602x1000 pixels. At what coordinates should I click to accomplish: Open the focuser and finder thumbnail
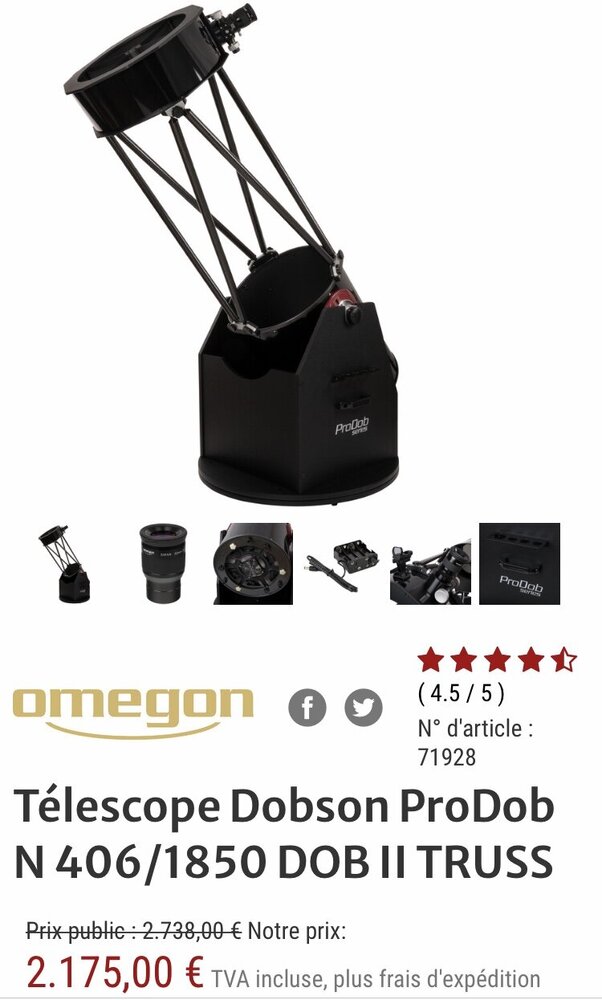(430, 564)
